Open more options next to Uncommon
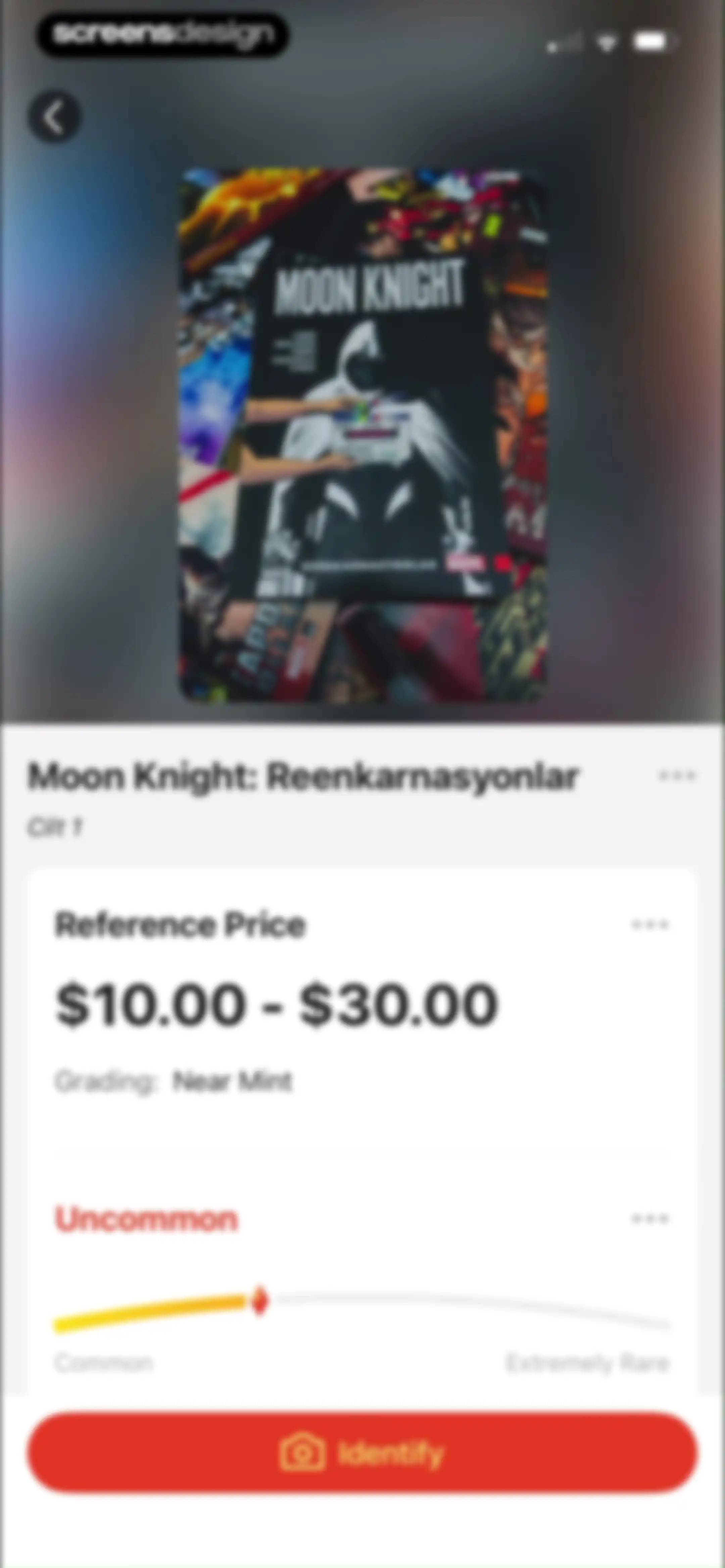 (x=650, y=1218)
